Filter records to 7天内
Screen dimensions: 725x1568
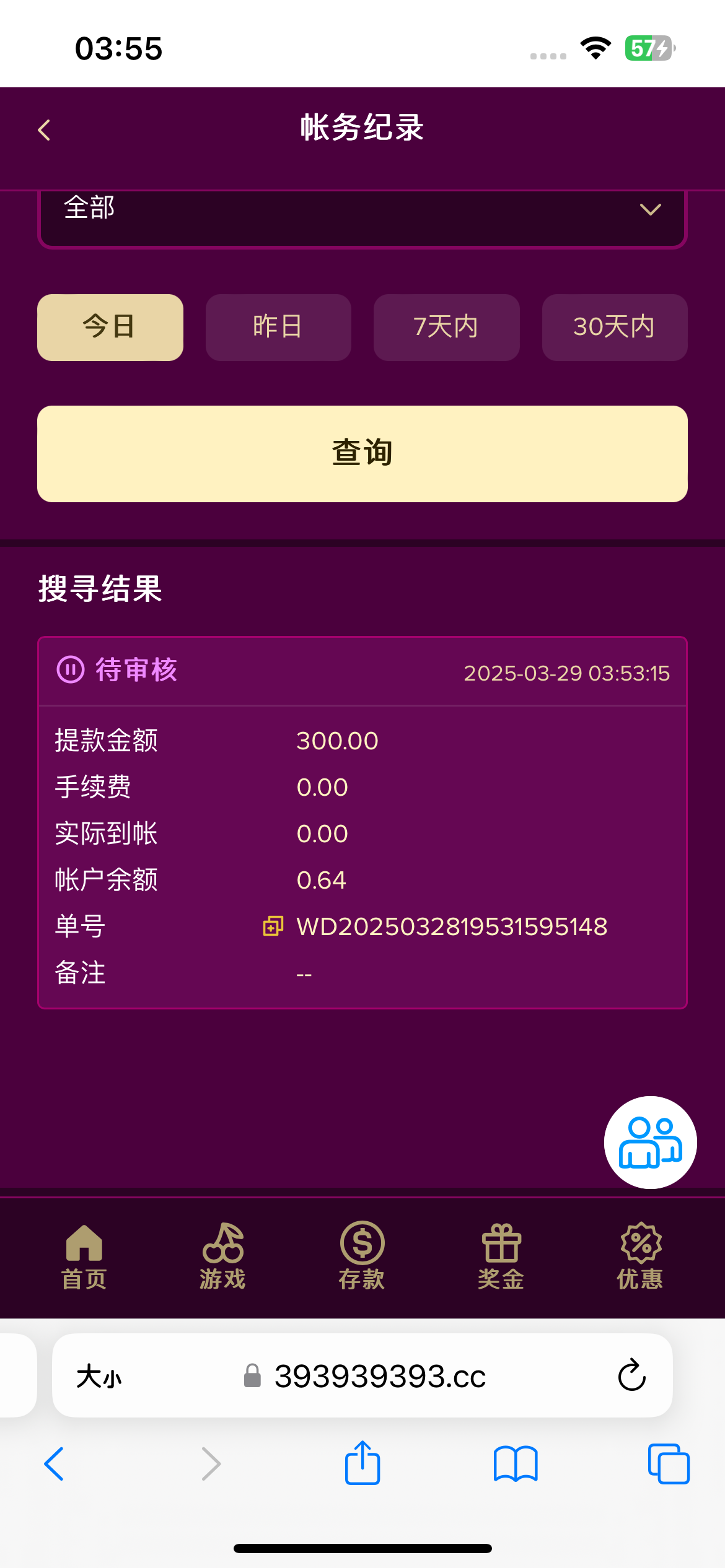click(x=446, y=327)
